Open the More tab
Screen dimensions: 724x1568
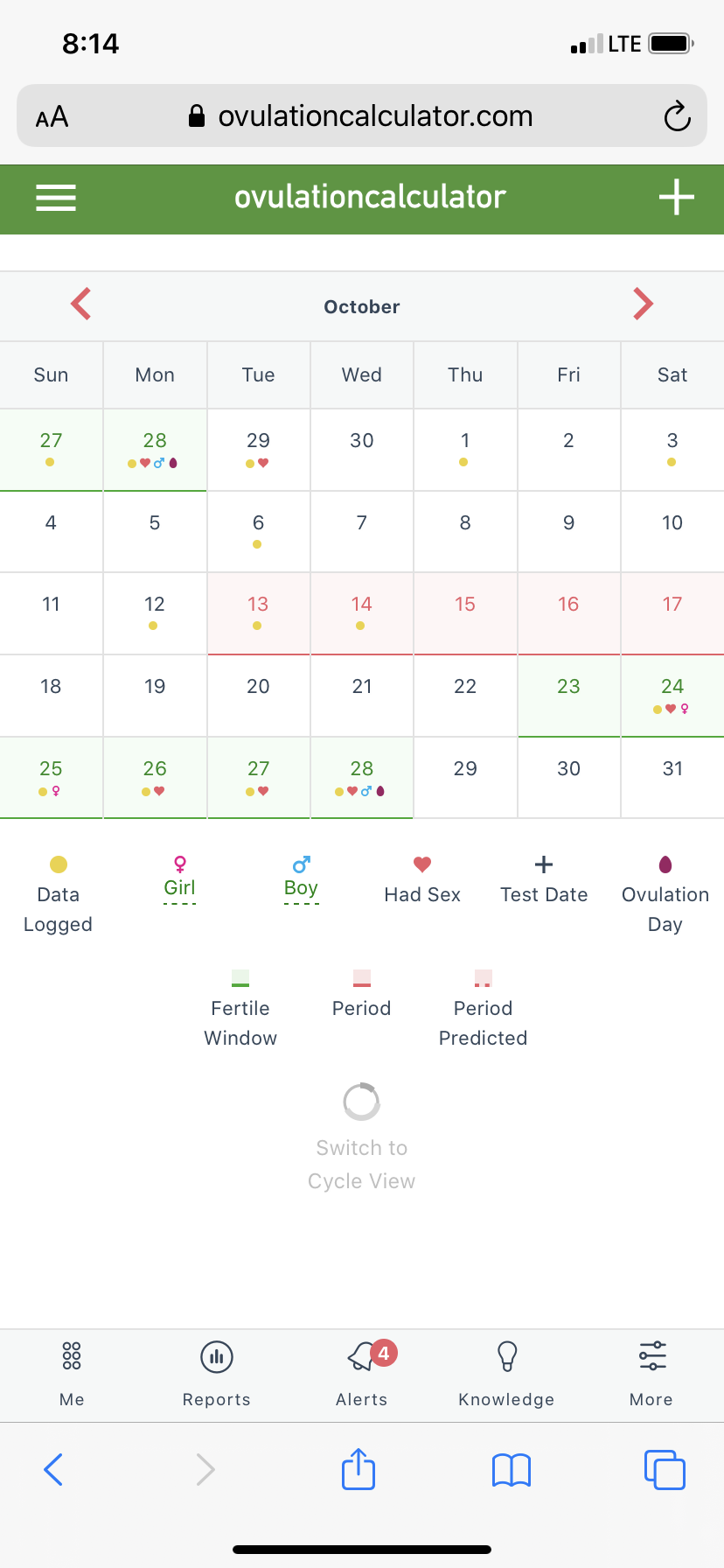coord(652,1374)
